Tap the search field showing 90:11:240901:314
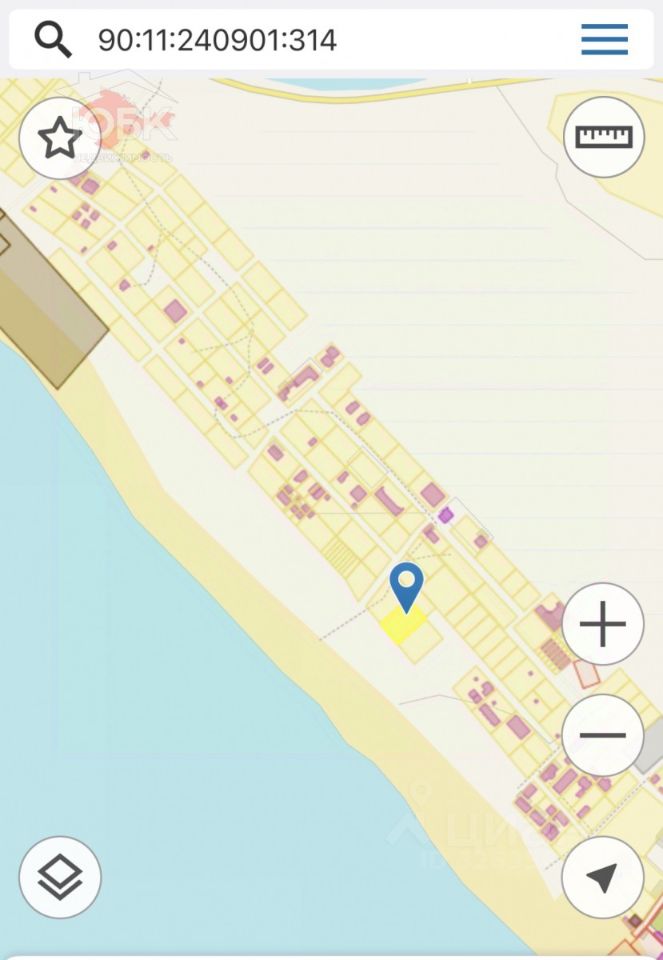The height and width of the screenshot is (960, 663). 300,40
